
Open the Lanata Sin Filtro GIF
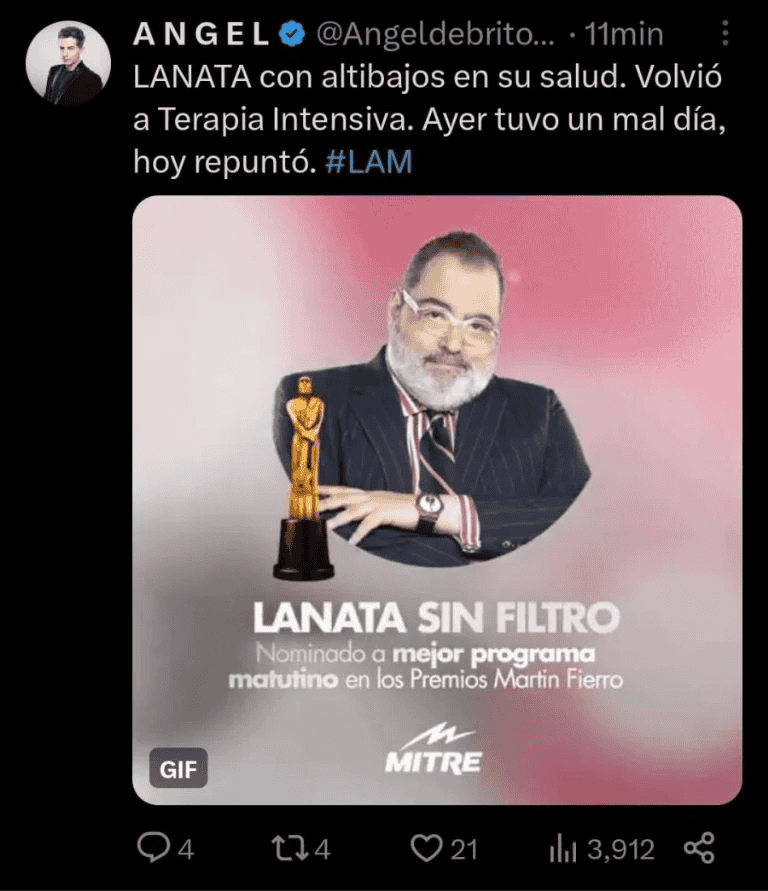click(x=437, y=500)
